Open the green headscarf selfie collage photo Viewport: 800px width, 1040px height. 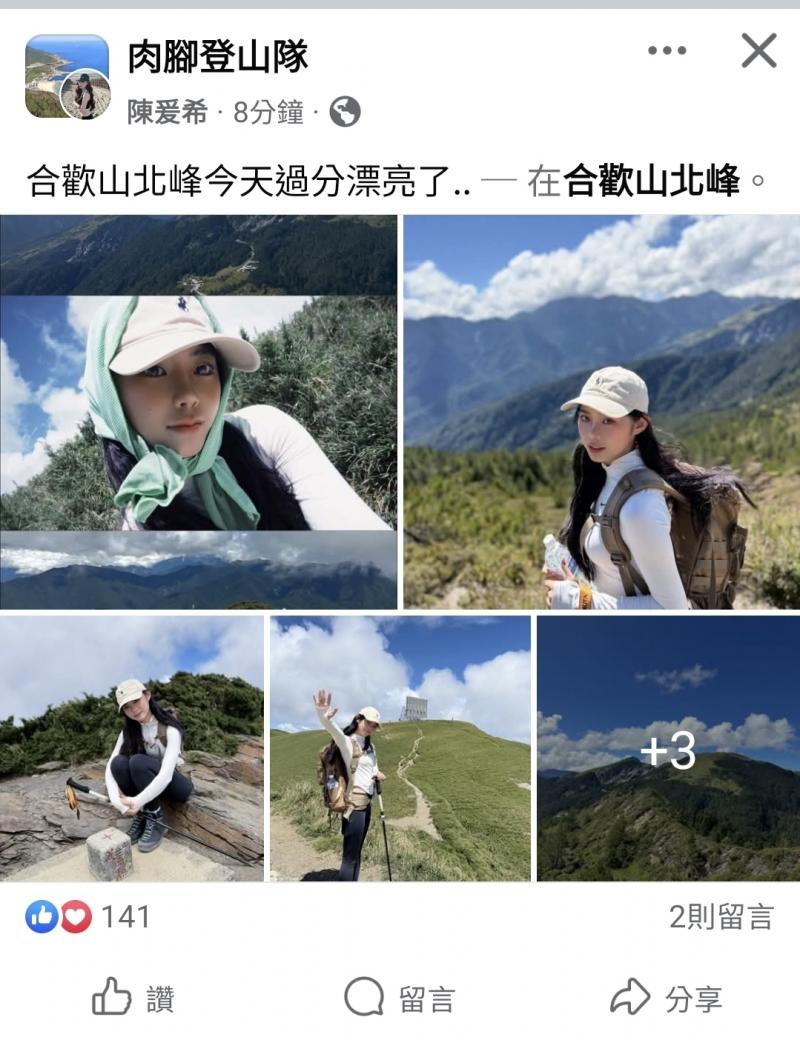coord(198,412)
